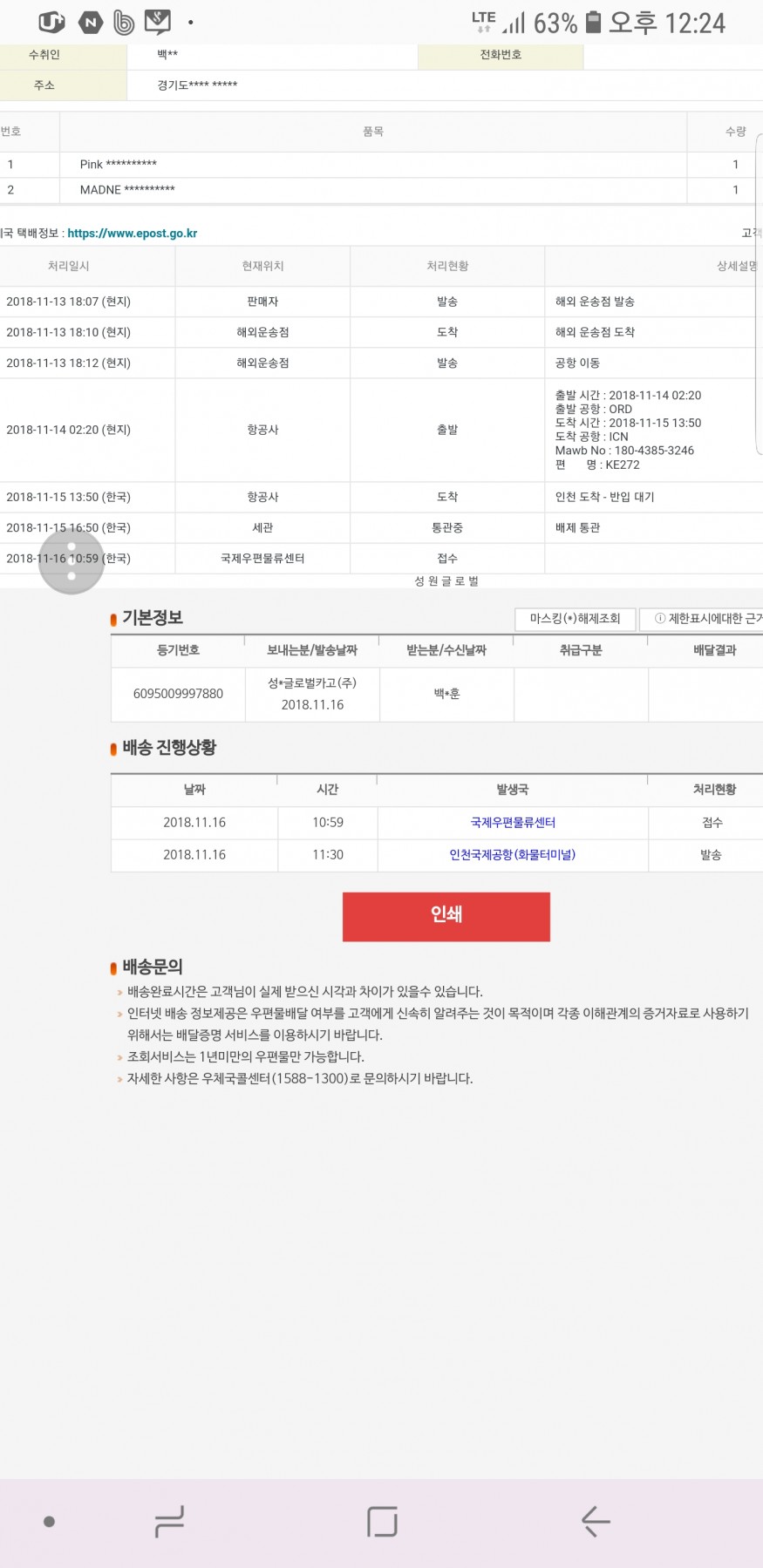Open the 제한표시에대한 근거 info button
This screenshot has width=763, height=1568.
pos(702,619)
